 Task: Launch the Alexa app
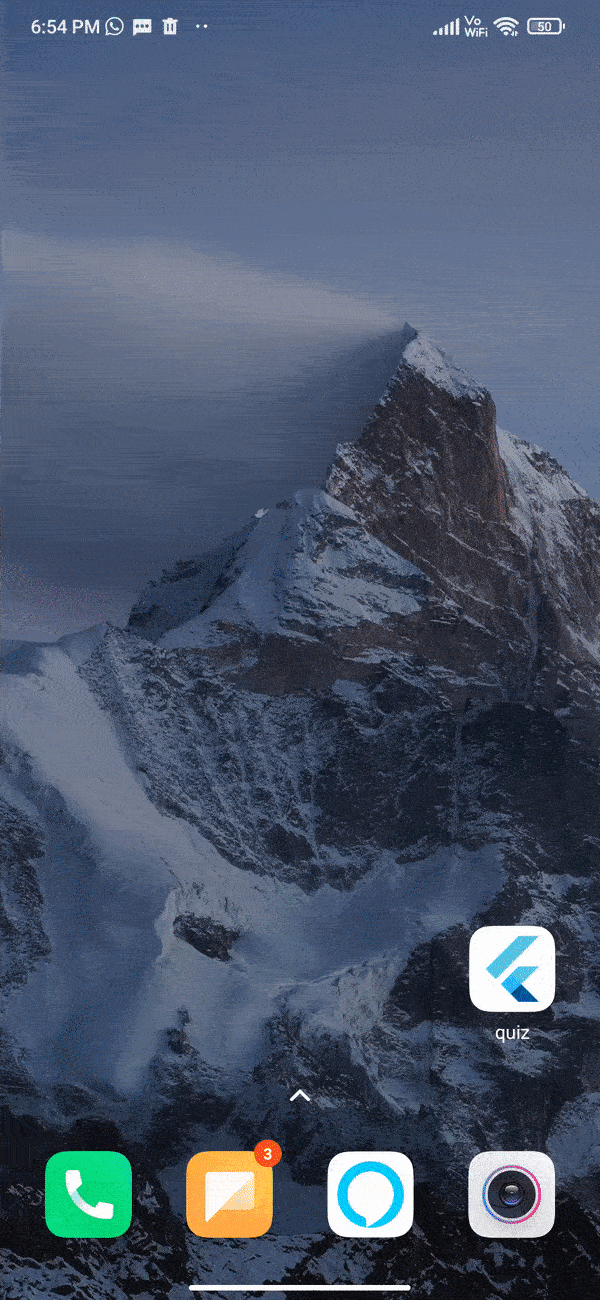(x=371, y=1194)
